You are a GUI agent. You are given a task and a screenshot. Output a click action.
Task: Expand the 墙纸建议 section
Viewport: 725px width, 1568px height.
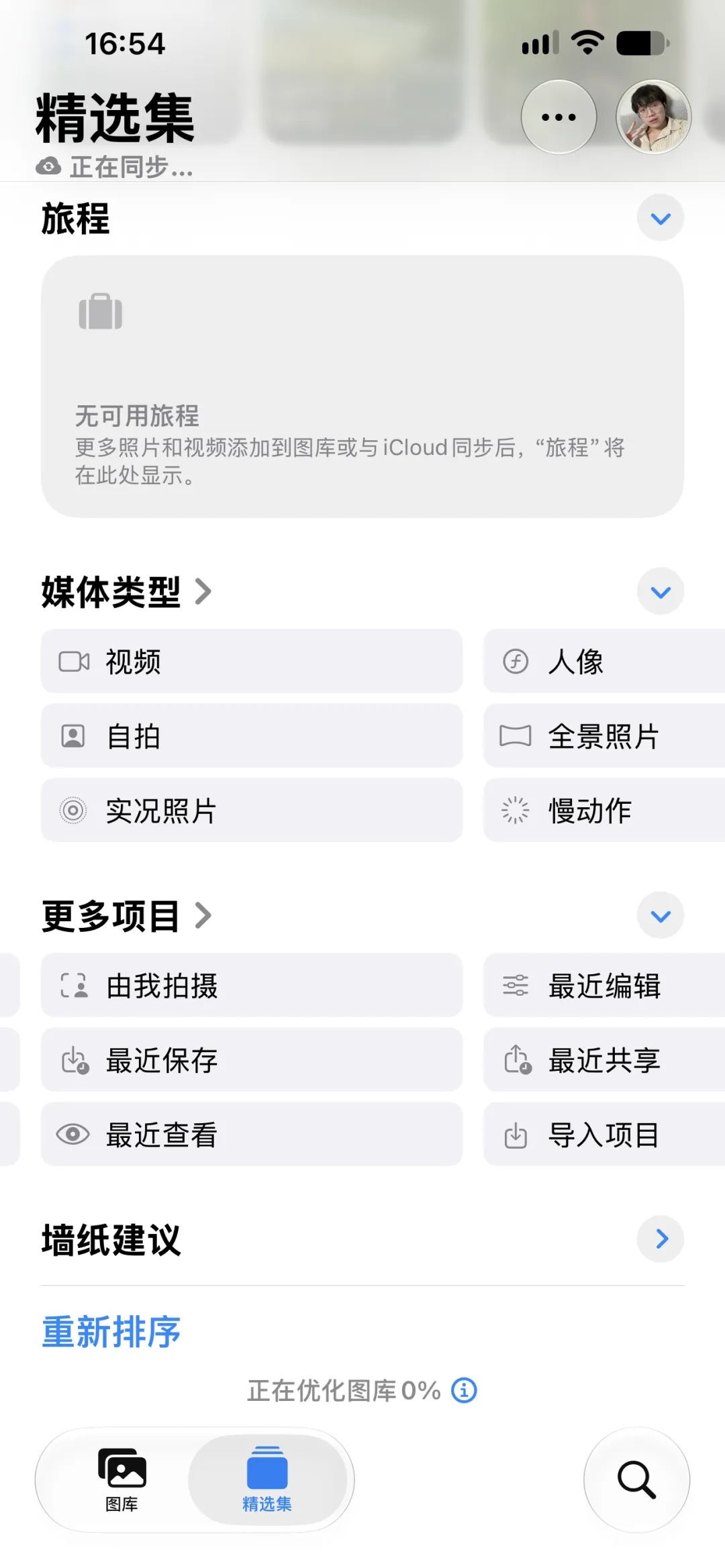[x=661, y=1239]
